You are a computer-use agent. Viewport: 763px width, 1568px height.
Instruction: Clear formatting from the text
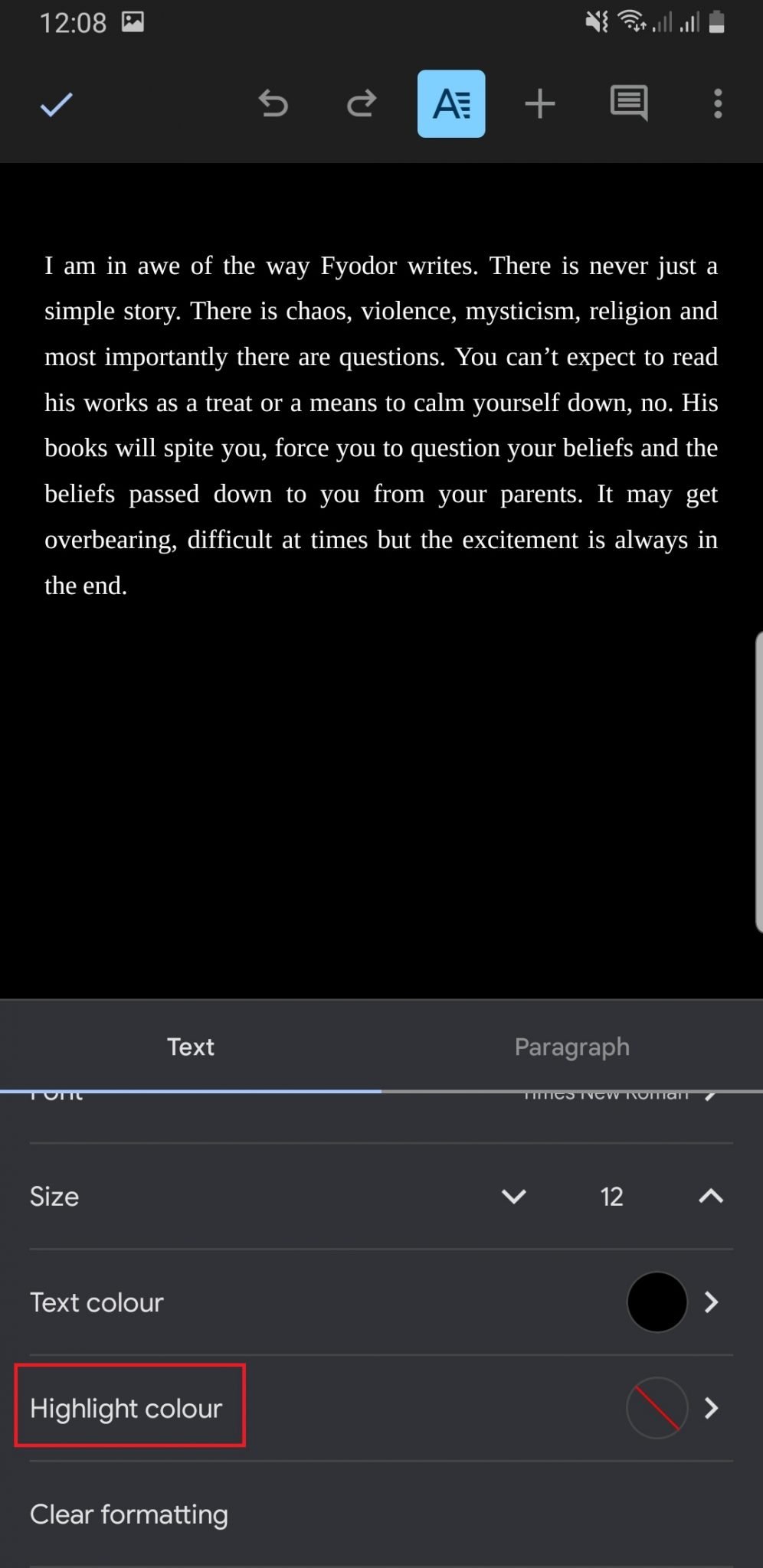coord(129,1514)
